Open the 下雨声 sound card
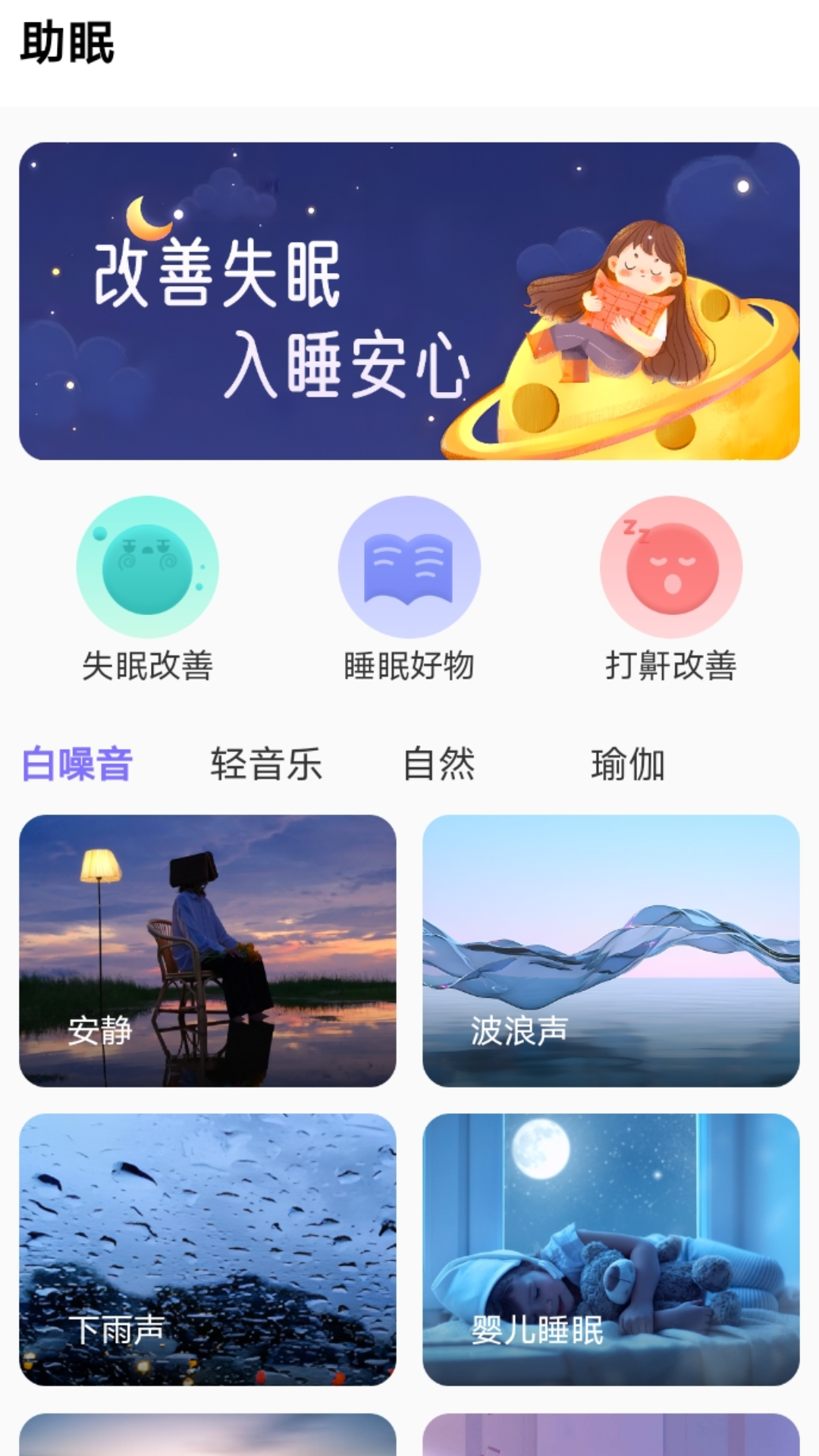819x1456 pixels. 208,1249
